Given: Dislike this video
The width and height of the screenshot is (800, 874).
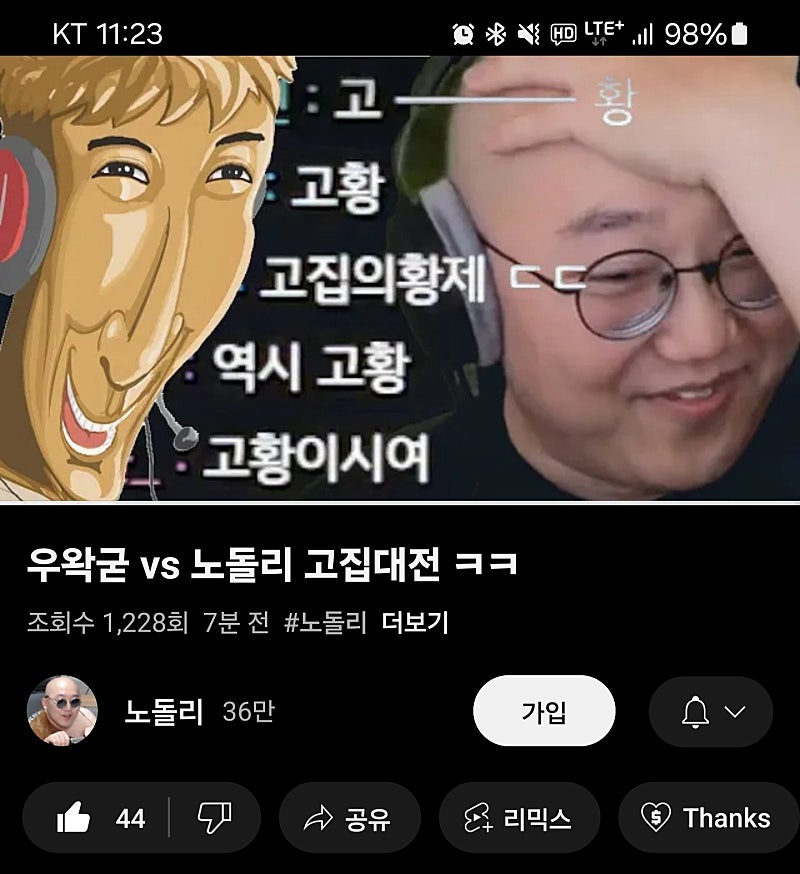Looking at the screenshot, I should pos(213,818).
